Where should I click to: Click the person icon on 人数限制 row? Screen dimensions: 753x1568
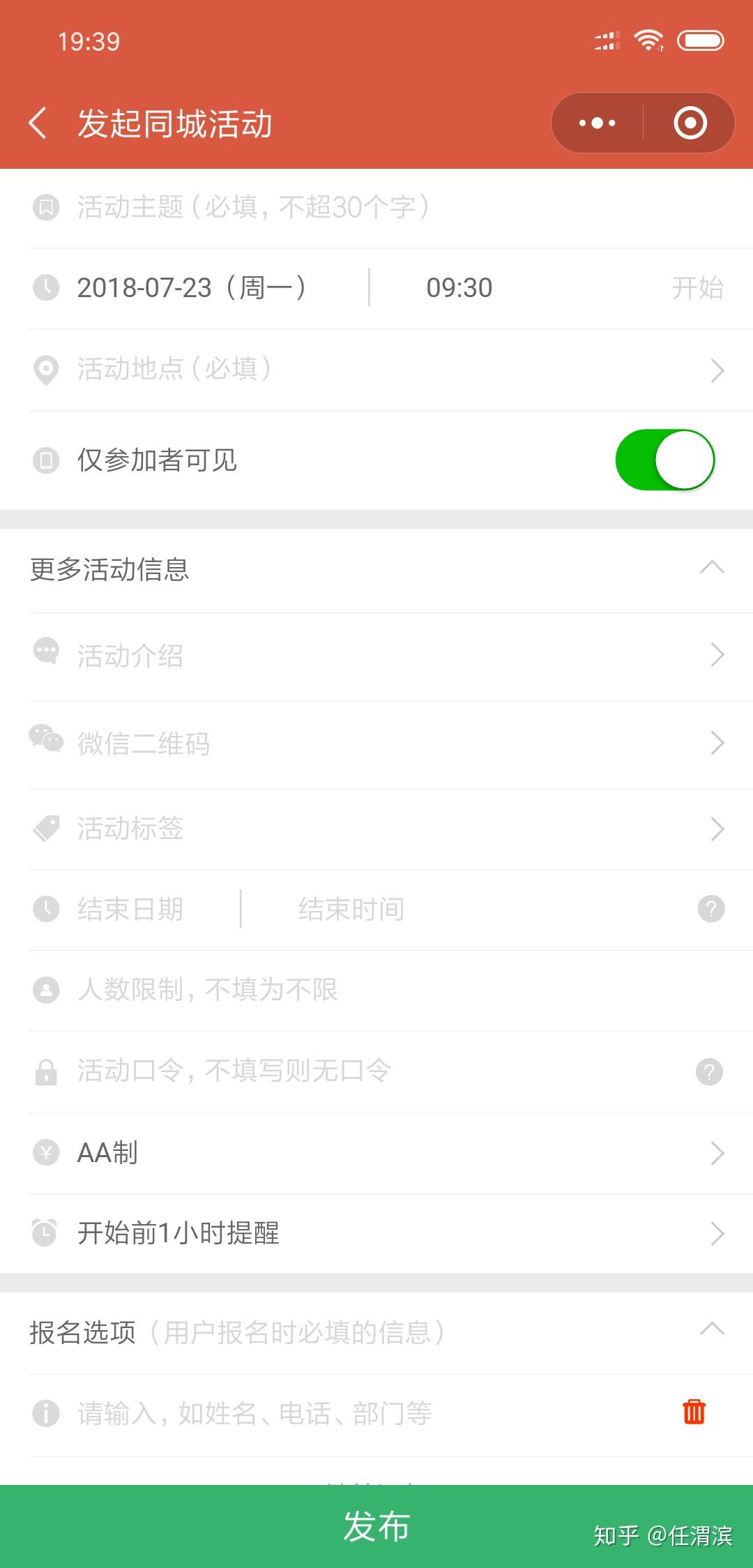click(x=46, y=989)
